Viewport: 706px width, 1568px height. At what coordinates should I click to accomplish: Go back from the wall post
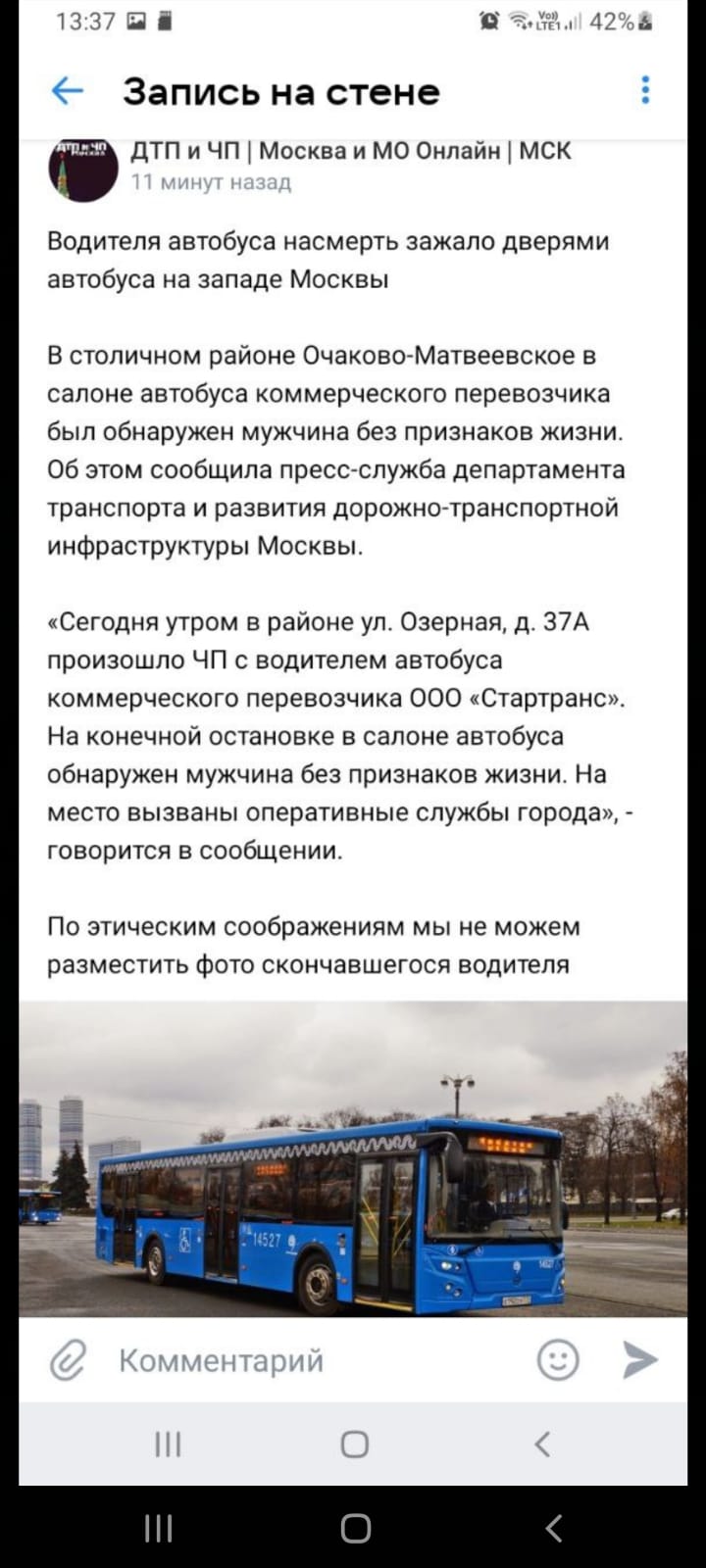[x=67, y=91]
